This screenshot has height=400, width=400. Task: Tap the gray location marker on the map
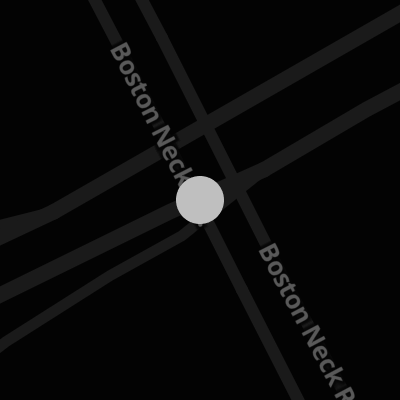click(200, 200)
